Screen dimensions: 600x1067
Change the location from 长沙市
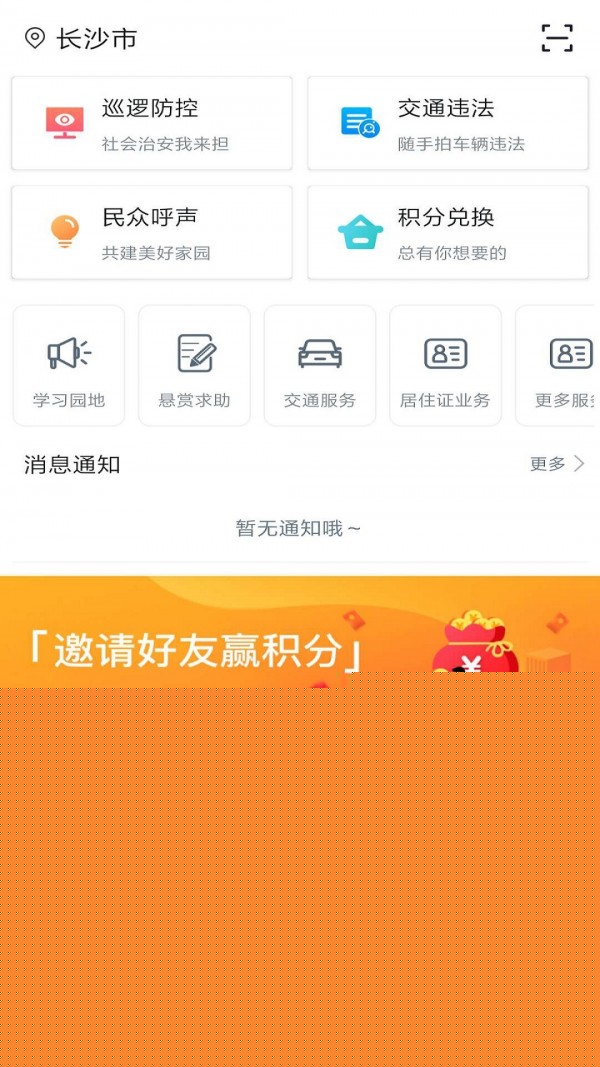click(x=81, y=39)
